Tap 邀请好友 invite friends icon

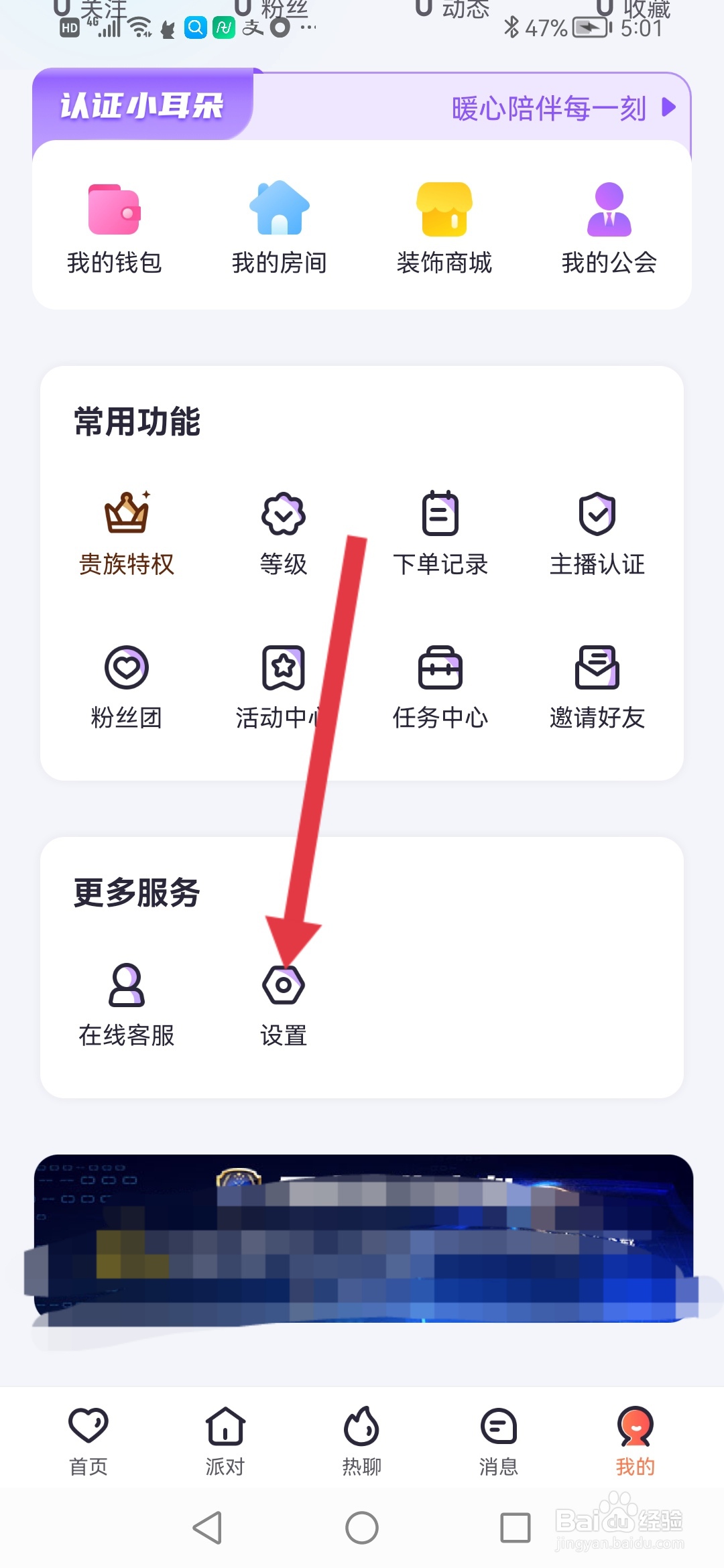(597, 669)
